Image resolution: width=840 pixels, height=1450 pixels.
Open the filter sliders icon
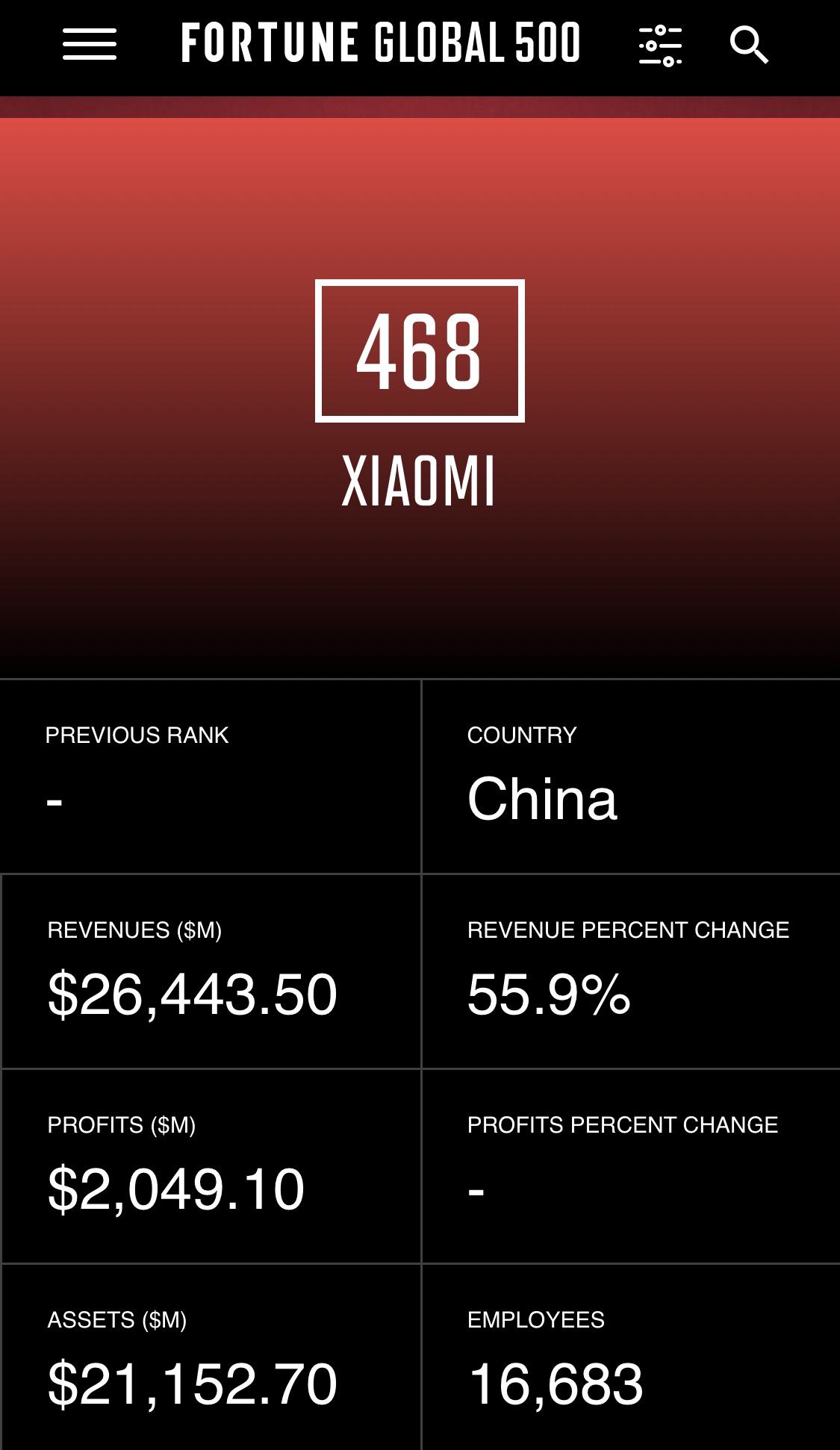pos(660,46)
